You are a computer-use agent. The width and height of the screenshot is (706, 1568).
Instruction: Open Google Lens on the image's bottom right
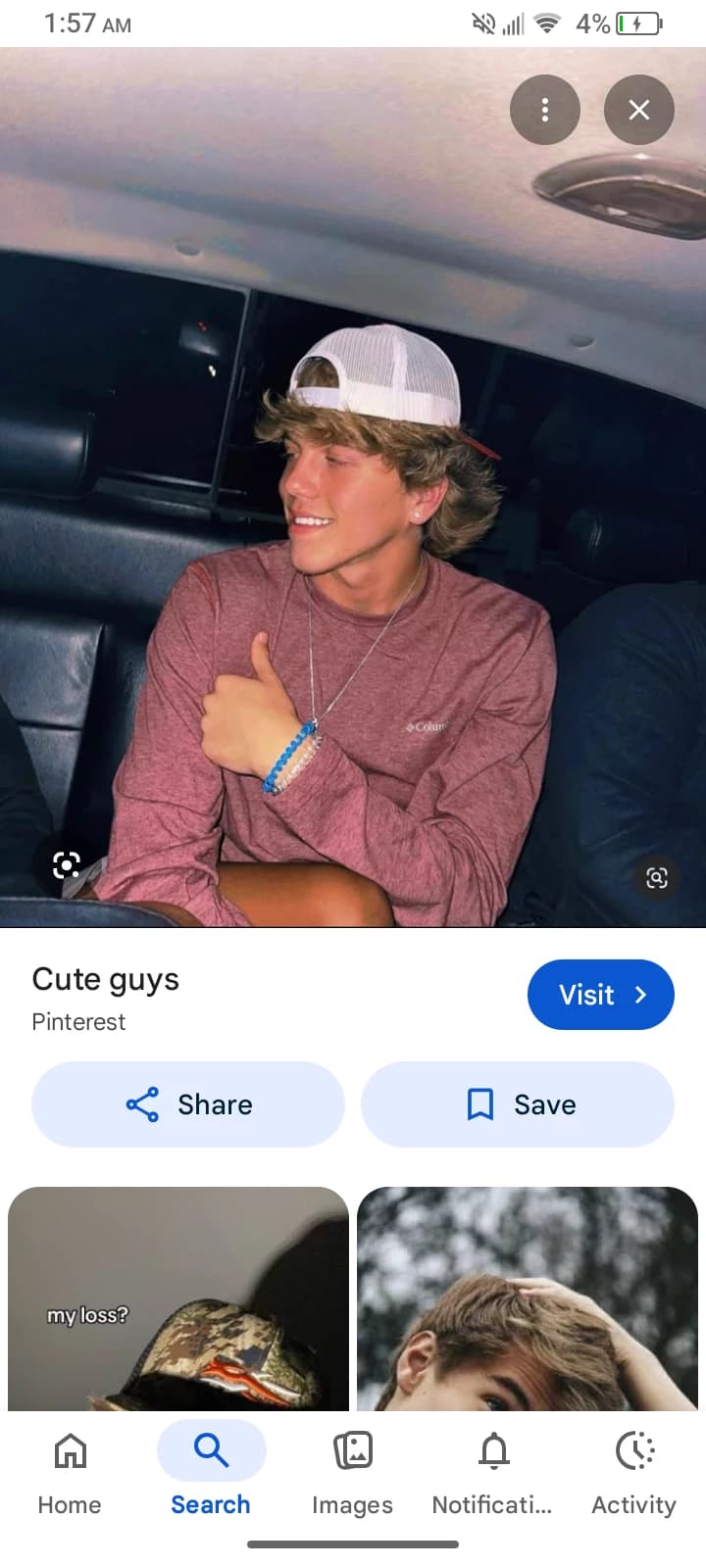(x=657, y=877)
